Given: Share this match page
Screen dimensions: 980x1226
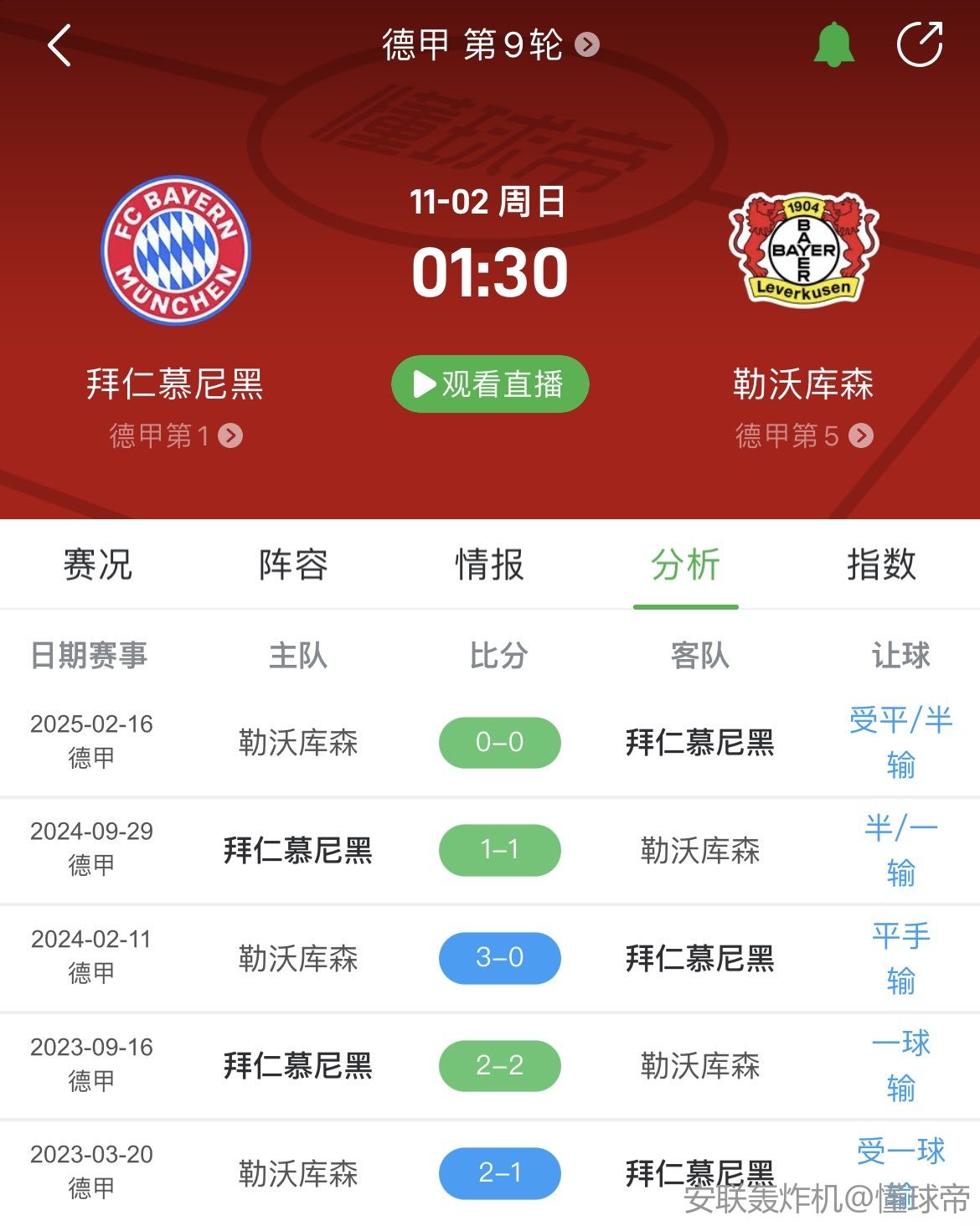Looking at the screenshot, I should [x=920, y=45].
